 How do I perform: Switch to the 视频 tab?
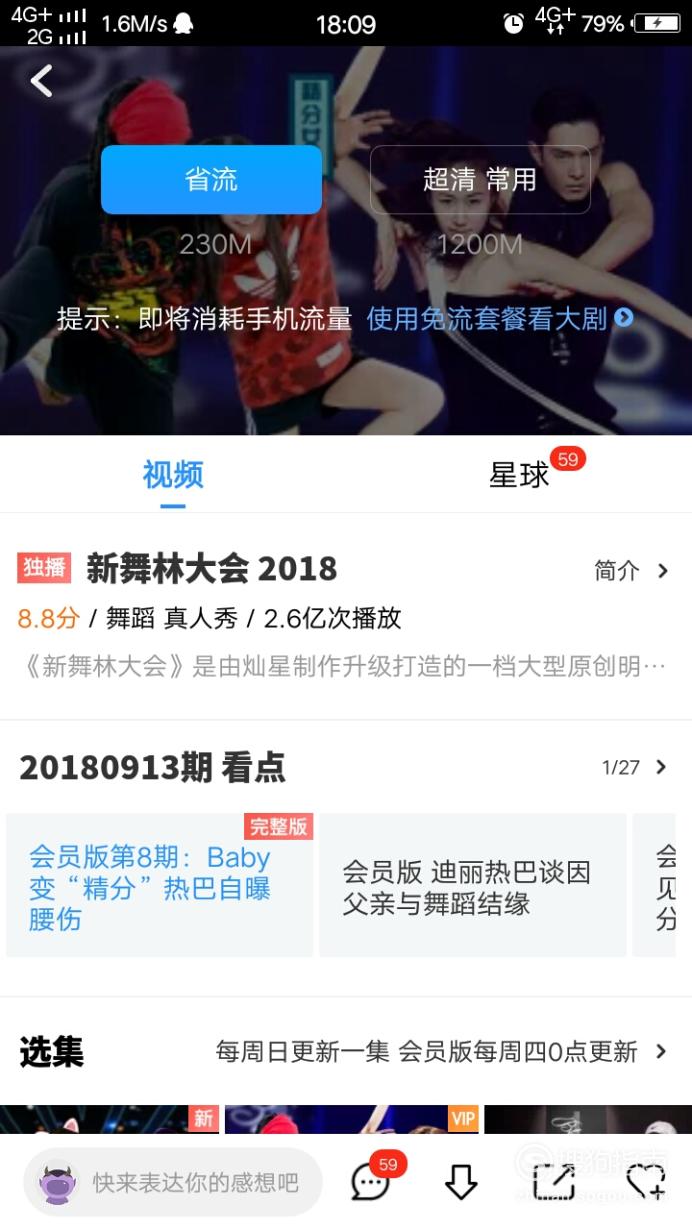point(173,475)
